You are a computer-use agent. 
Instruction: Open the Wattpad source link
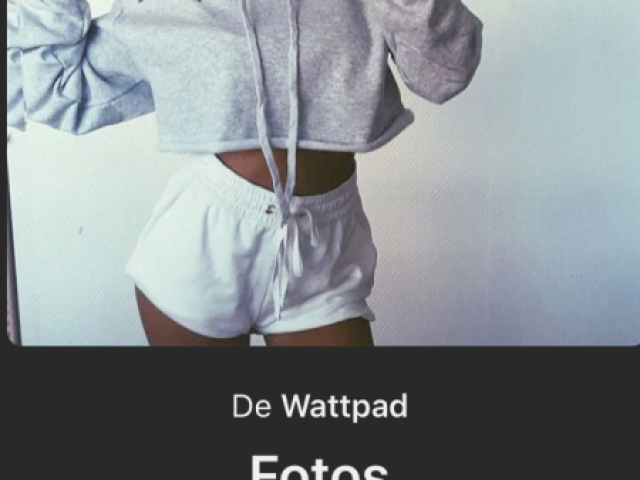tap(343, 406)
